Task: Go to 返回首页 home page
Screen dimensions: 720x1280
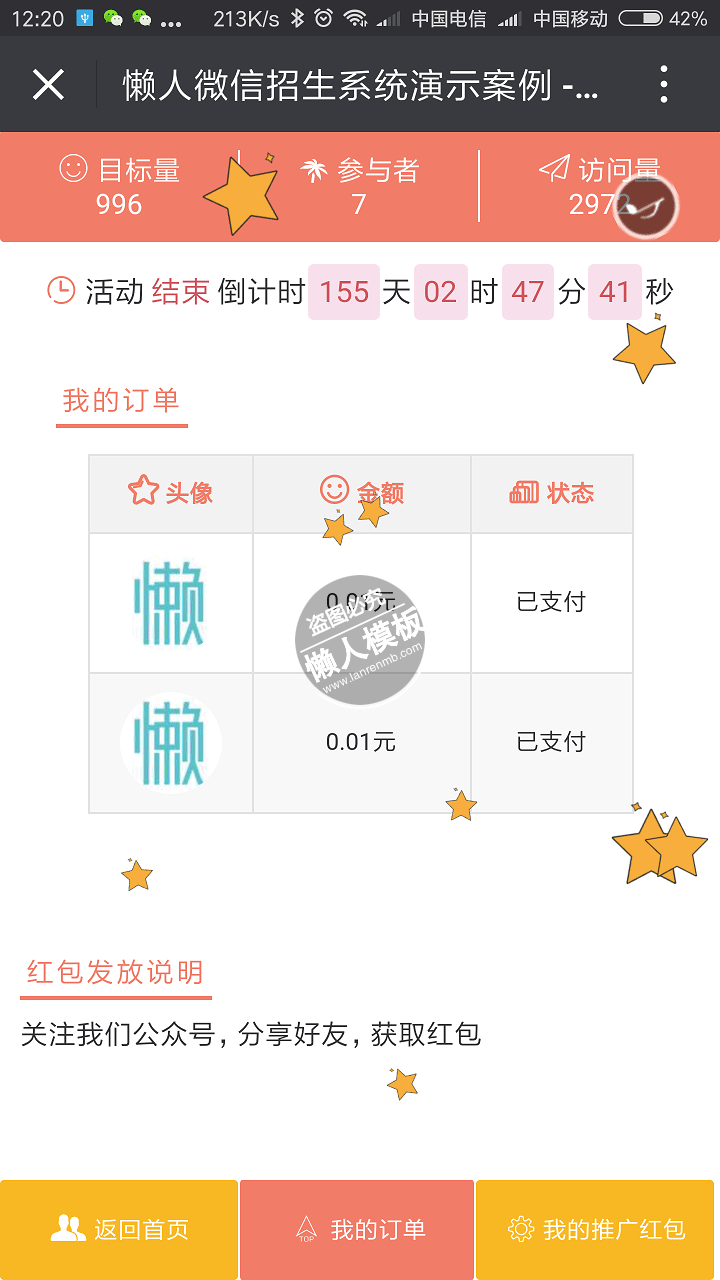Action: [119, 1229]
